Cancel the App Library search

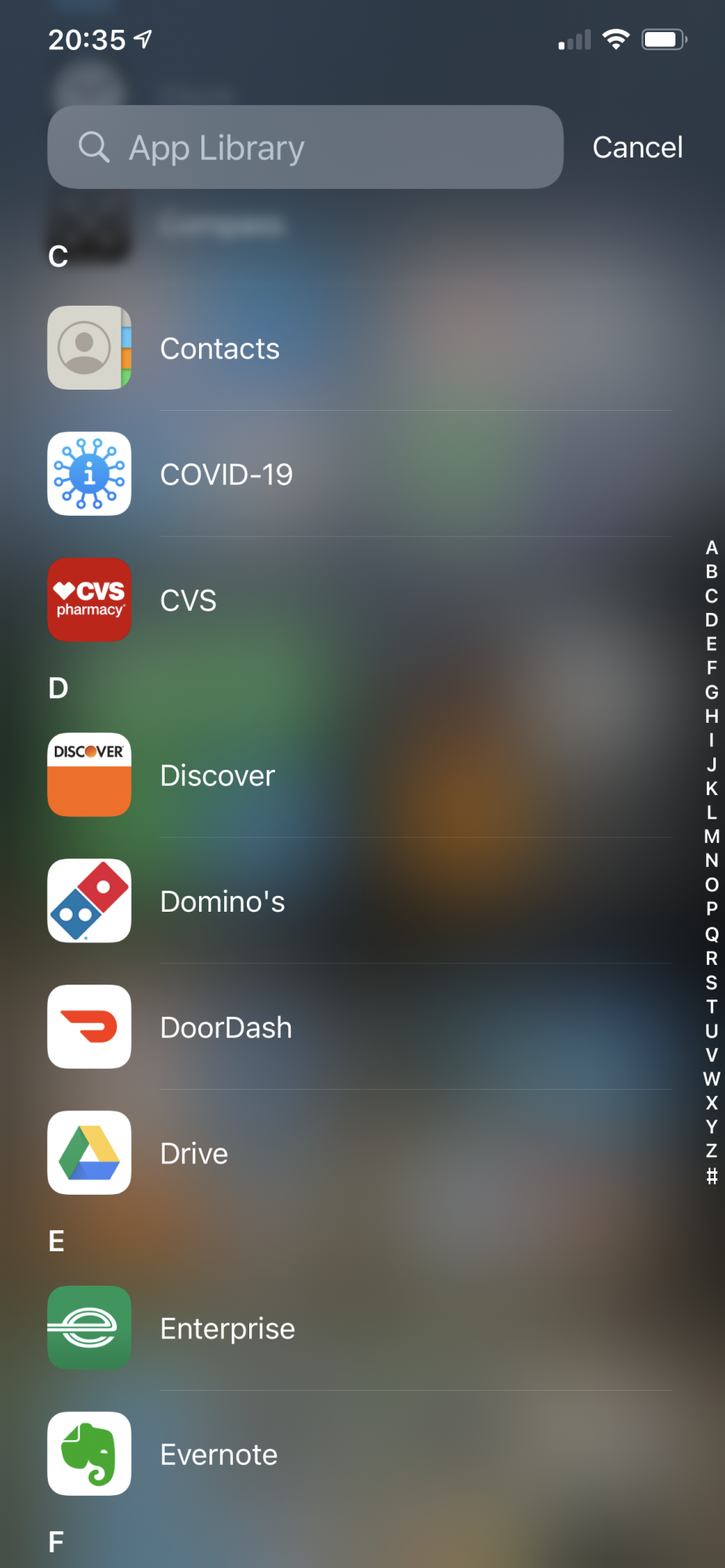coord(637,147)
